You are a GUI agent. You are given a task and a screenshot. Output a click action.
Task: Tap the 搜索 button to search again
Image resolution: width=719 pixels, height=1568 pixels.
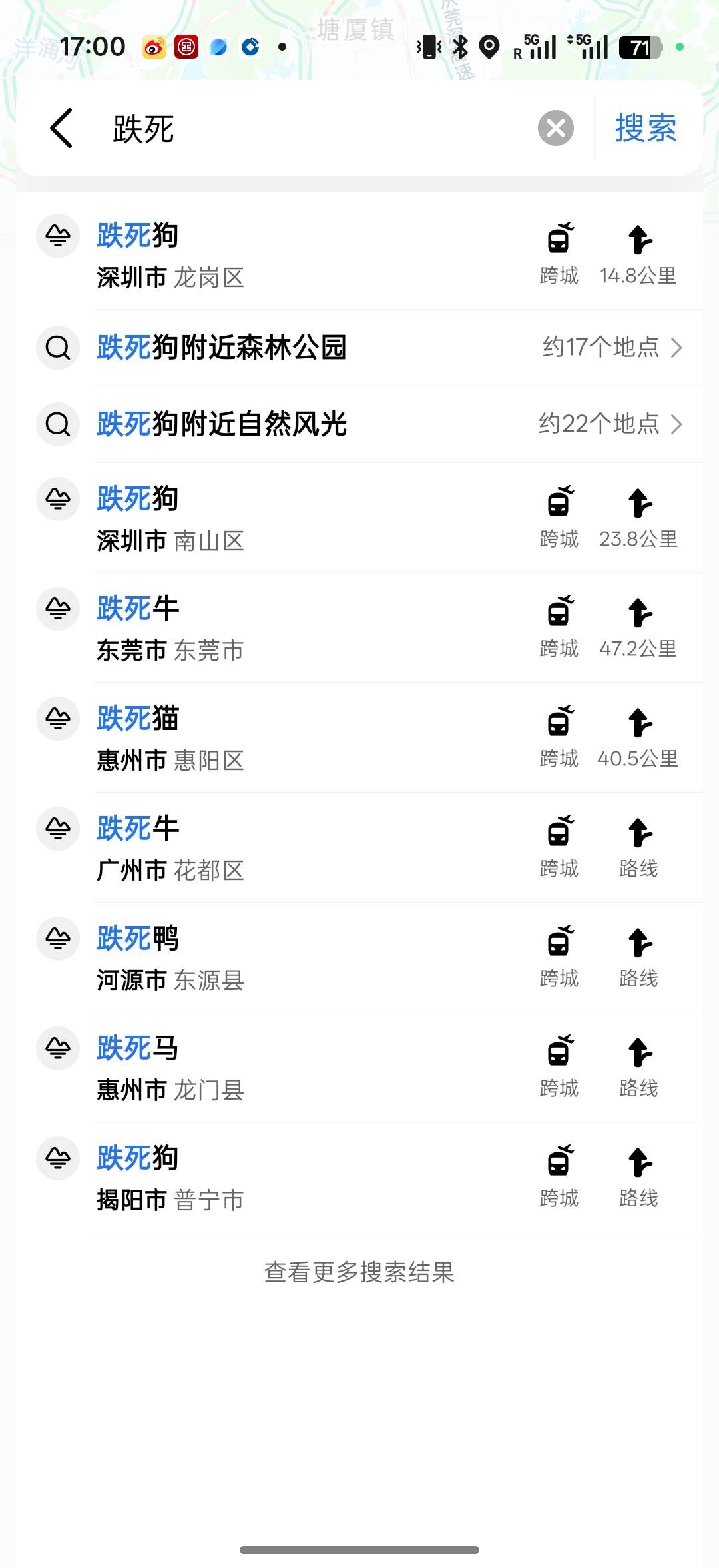(x=643, y=128)
